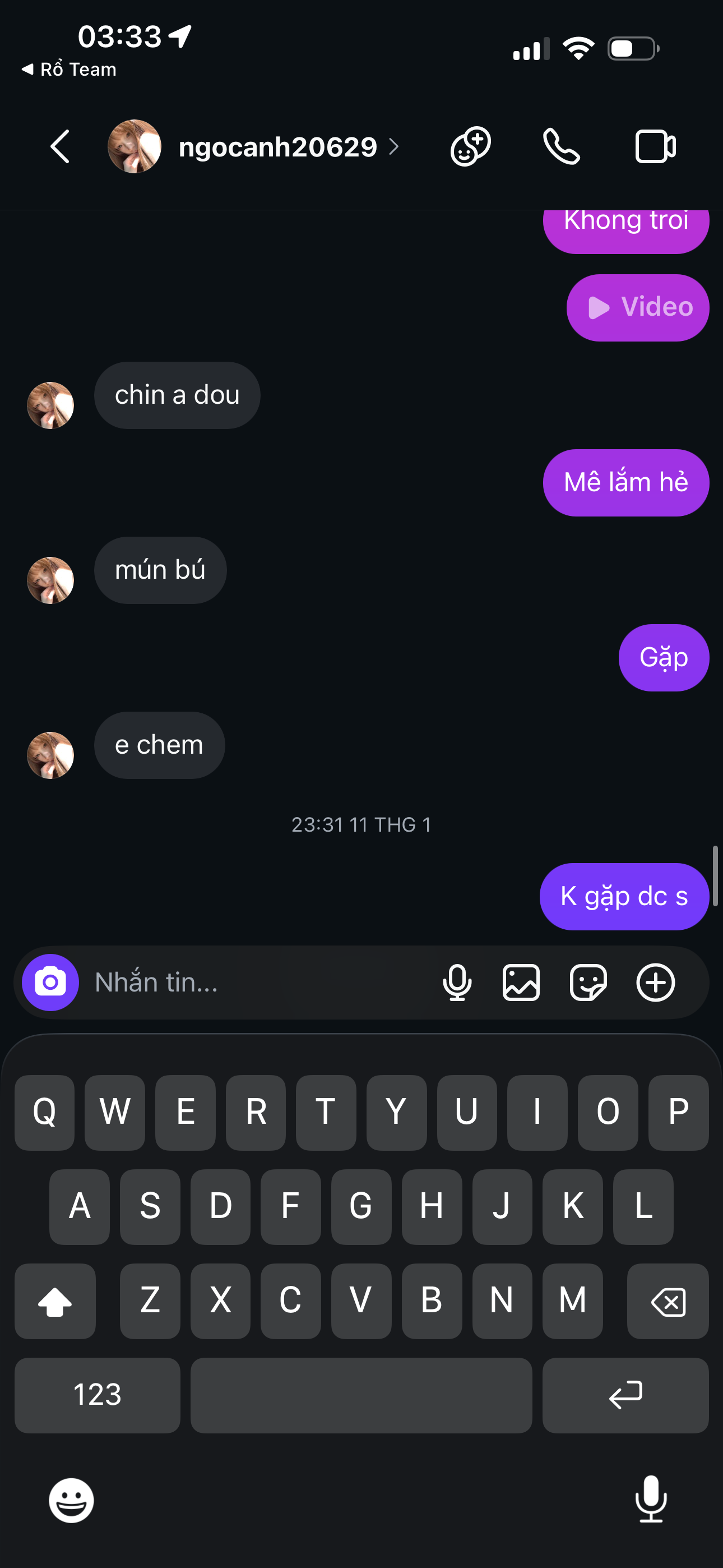Focus the Nhắn tin message field
The image size is (723, 1568).
point(256,982)
